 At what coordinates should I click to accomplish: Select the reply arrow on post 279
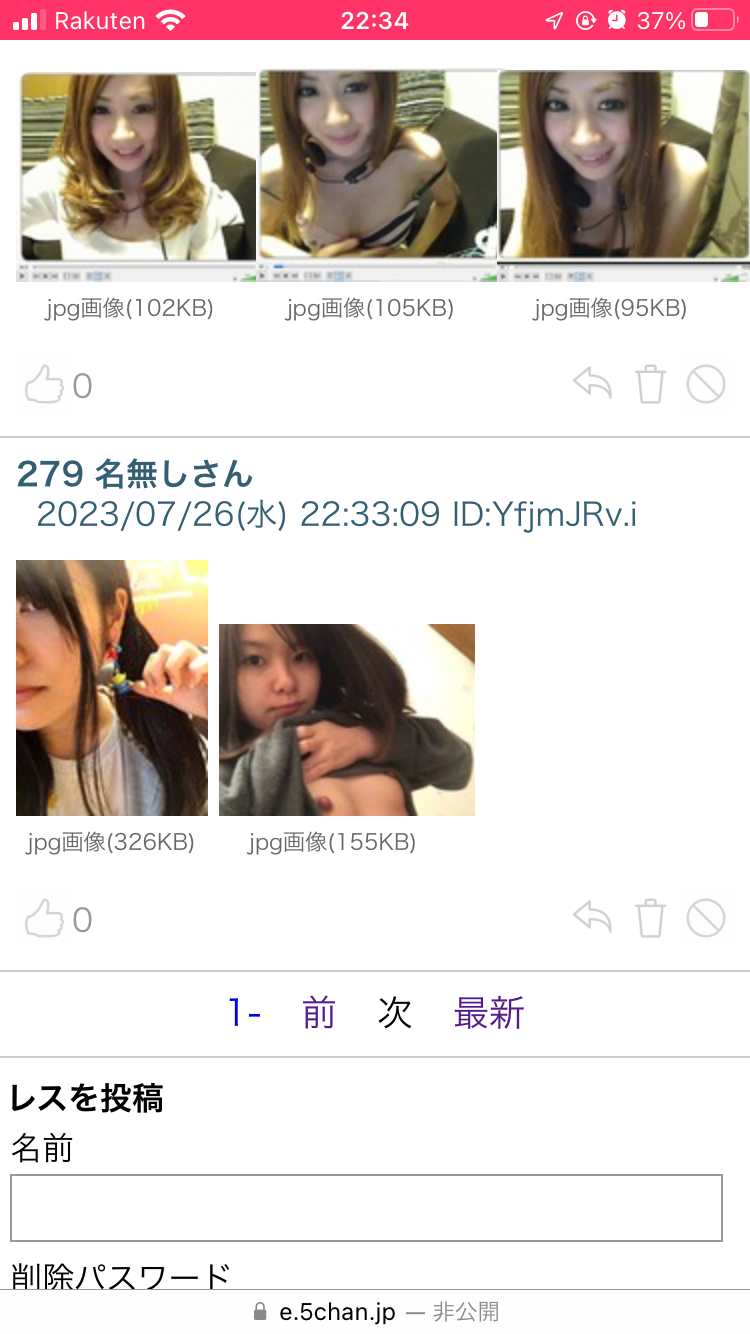pos(592,917)
